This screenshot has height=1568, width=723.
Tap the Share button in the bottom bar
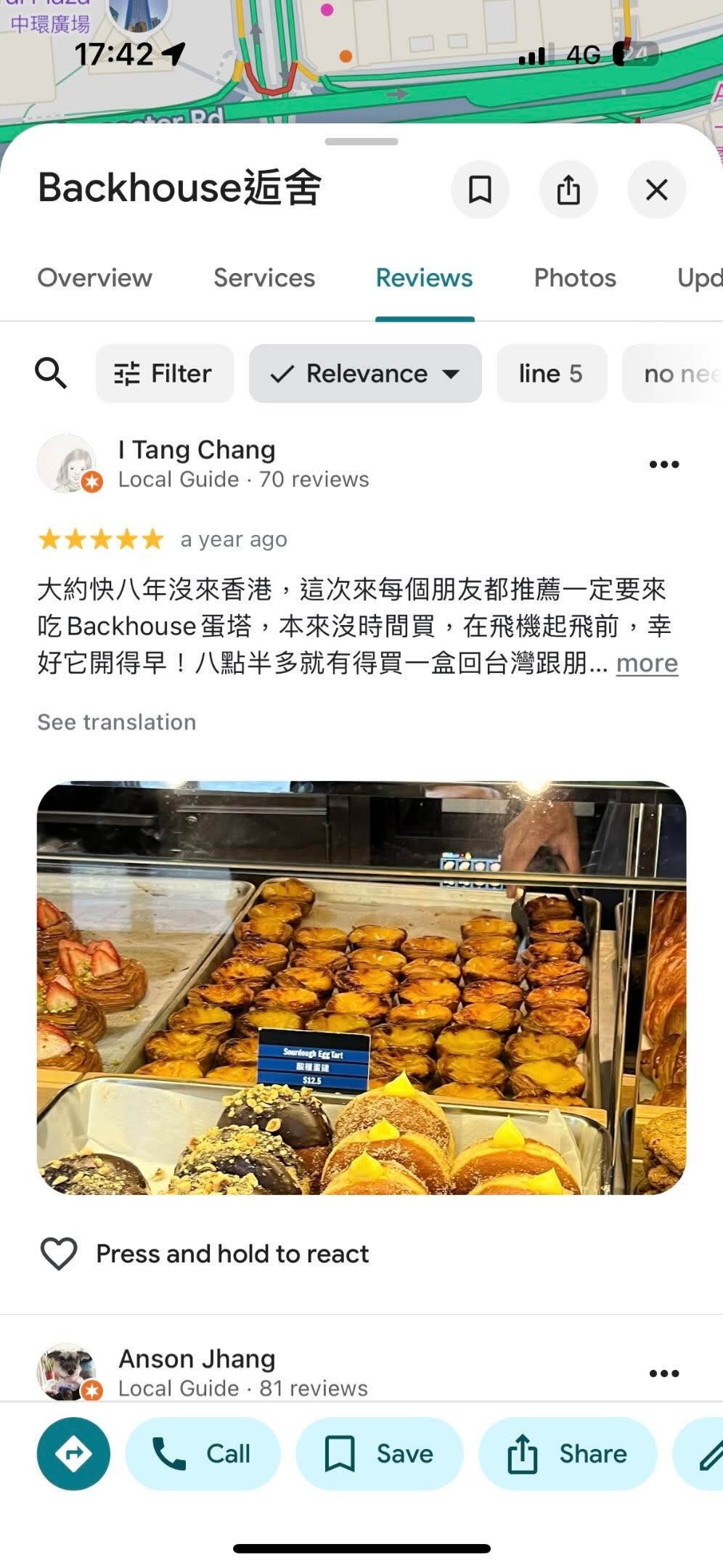point(568,1454)
